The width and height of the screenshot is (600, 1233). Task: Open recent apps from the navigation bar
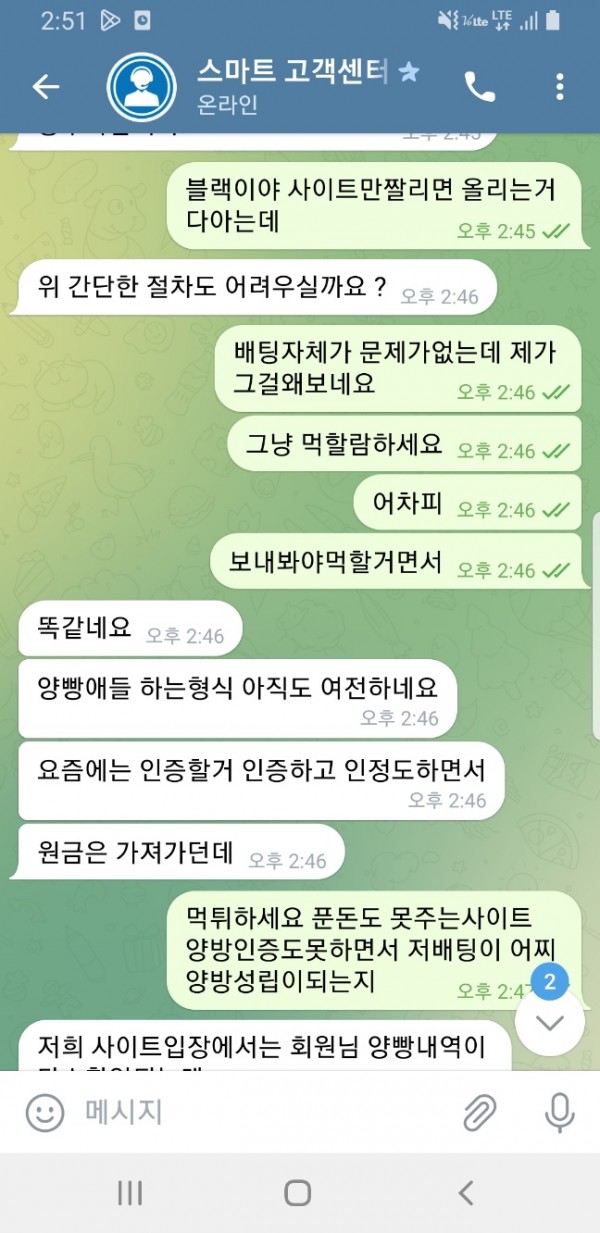tap(130, 1192)
